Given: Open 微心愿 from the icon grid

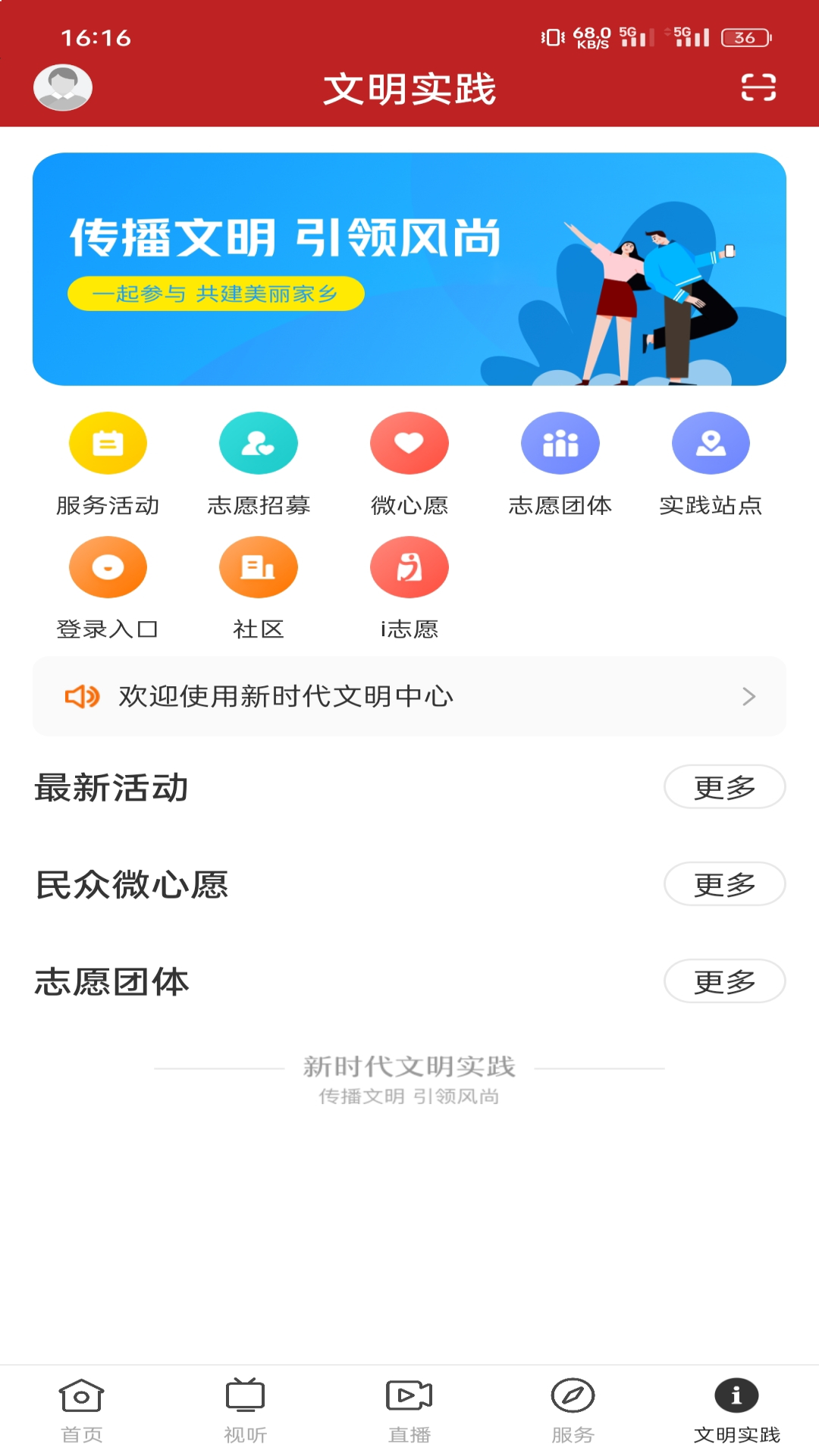Looking at the screenshot, I should point(409,443).
